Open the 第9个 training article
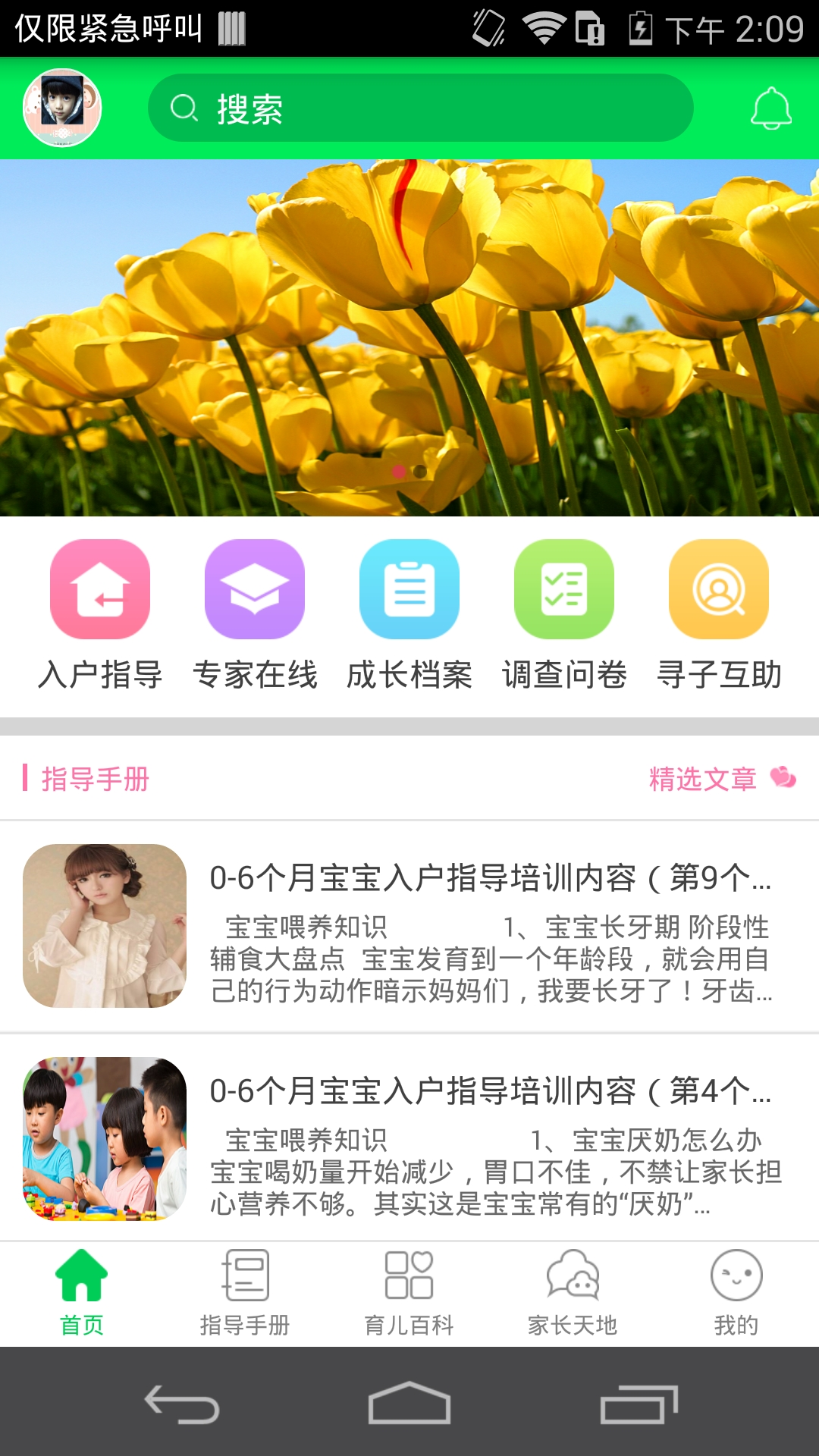819x1456 pixels. click(x=409, y=926)
